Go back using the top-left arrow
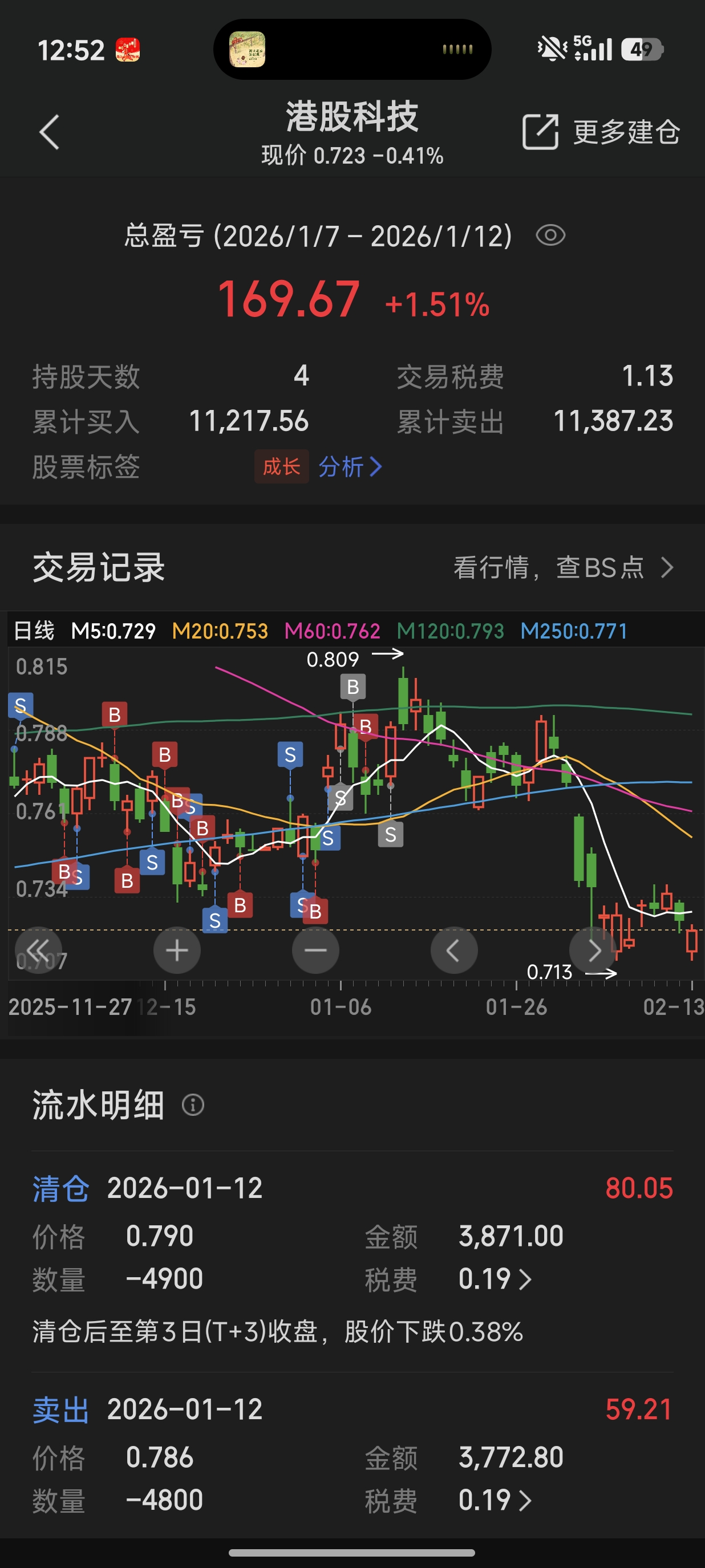The height and width of the screenshot is (1568, 705). (x=49, y=132)
